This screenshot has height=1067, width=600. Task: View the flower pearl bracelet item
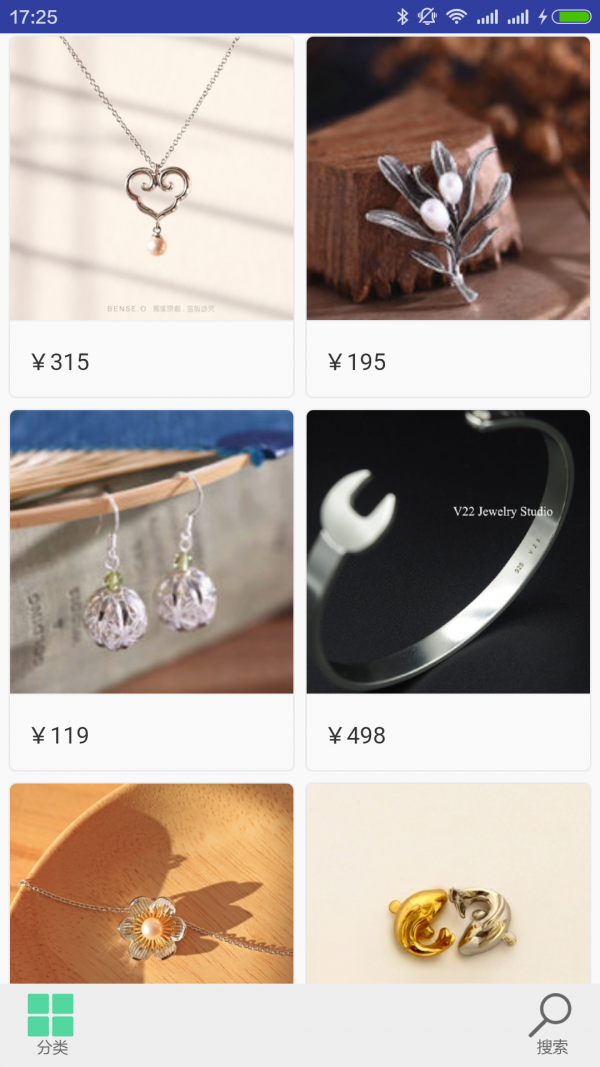point(151,885)
